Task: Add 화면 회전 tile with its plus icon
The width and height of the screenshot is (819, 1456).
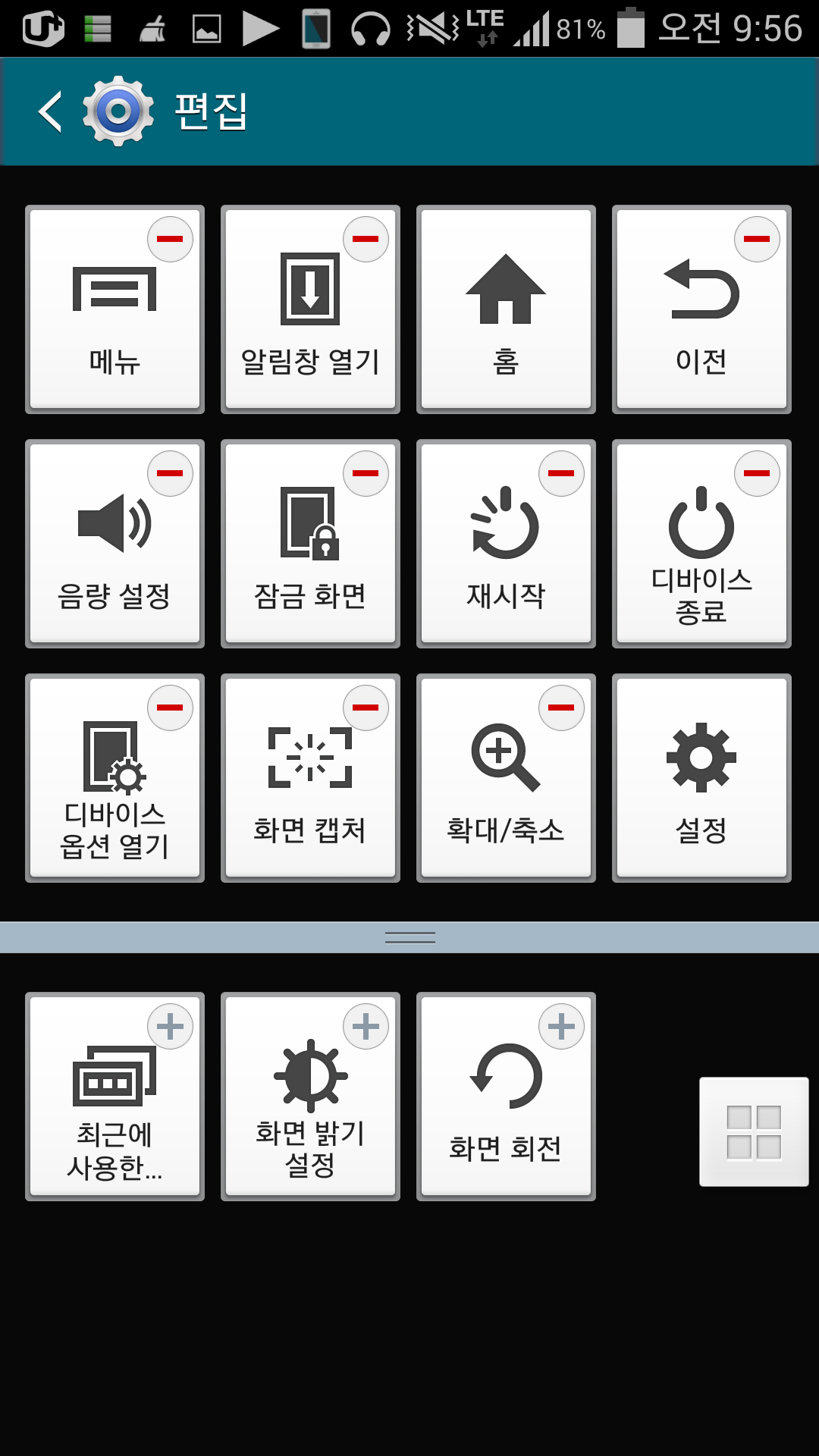Action: (561, 1026)
